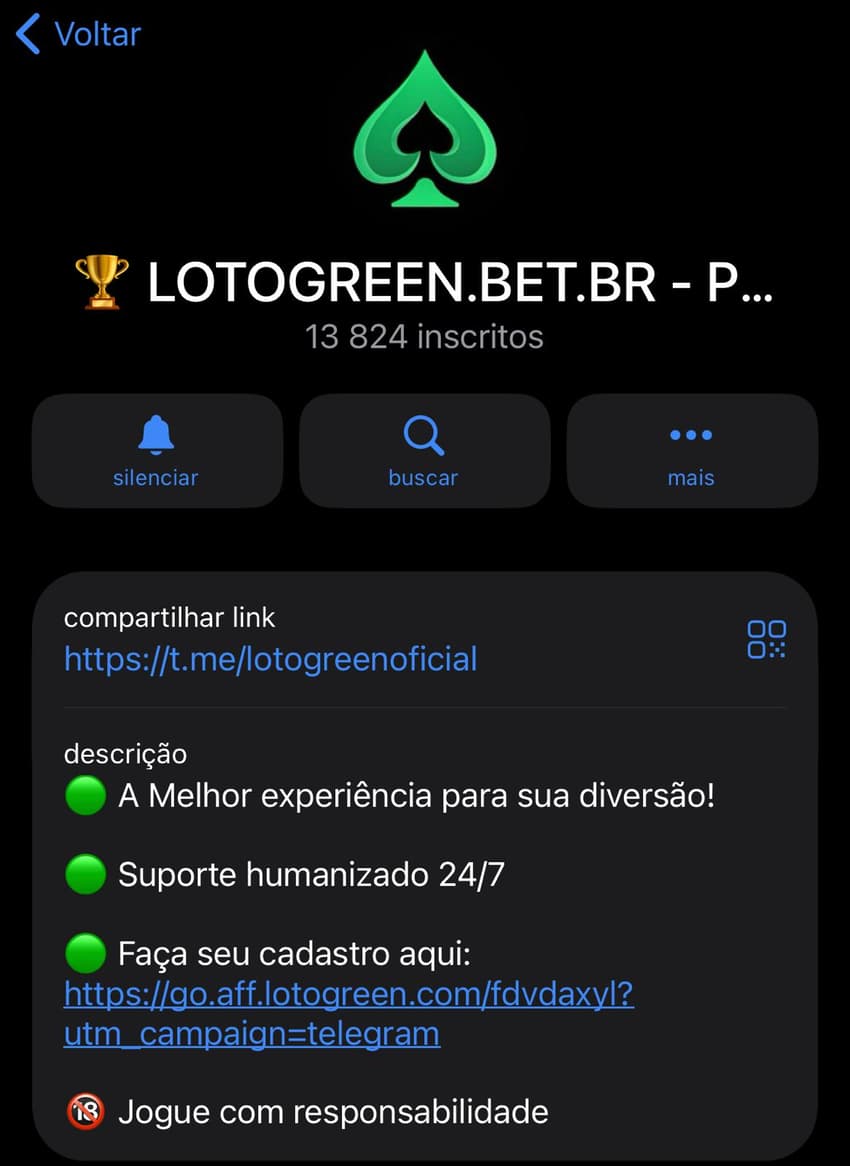The width and height of the screenshot is (850, 1166).
Task: Silence the channel with 'silenciar'
Action: [156, 478]
